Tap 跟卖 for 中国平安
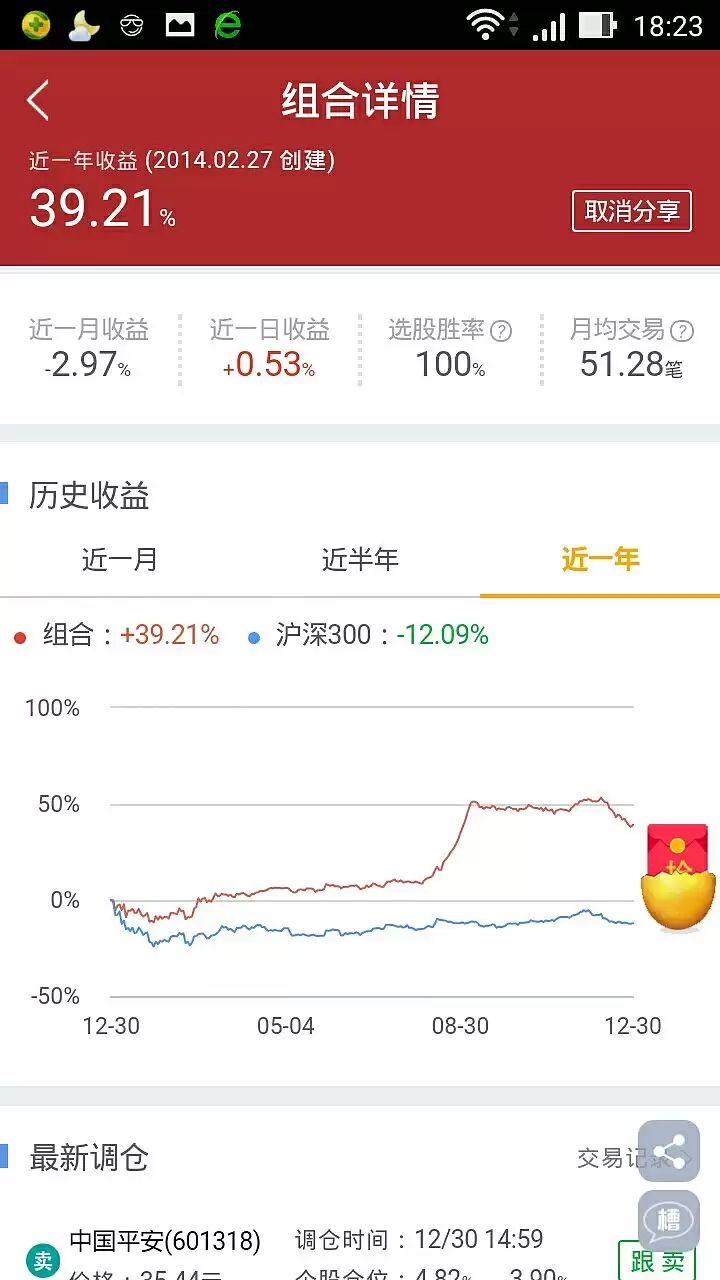720x1280 pixels. point(657,1260)
